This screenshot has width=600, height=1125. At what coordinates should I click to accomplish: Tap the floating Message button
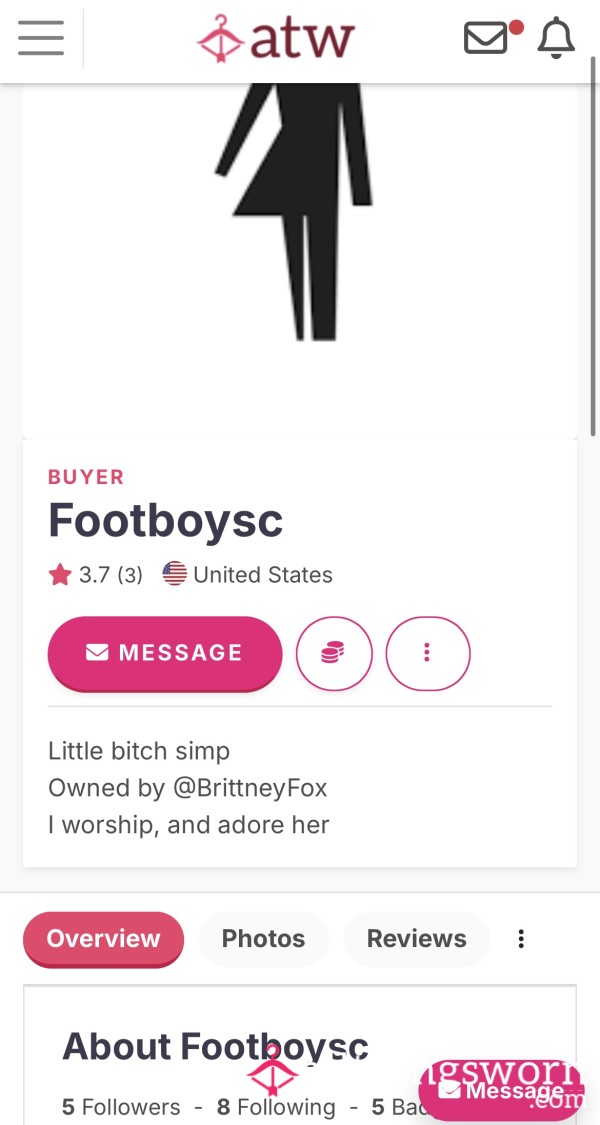502,1091
